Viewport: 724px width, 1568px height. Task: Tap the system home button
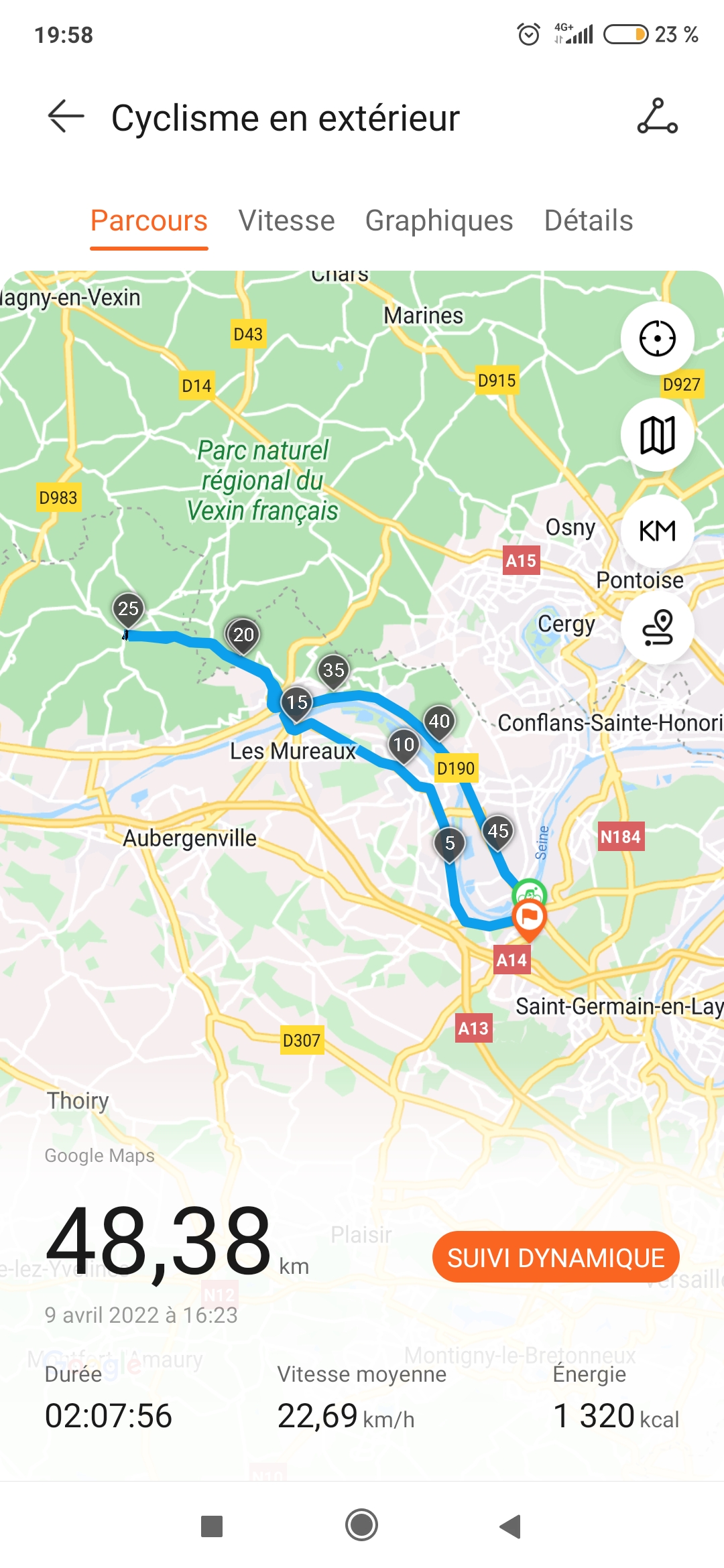(361, 1526)
